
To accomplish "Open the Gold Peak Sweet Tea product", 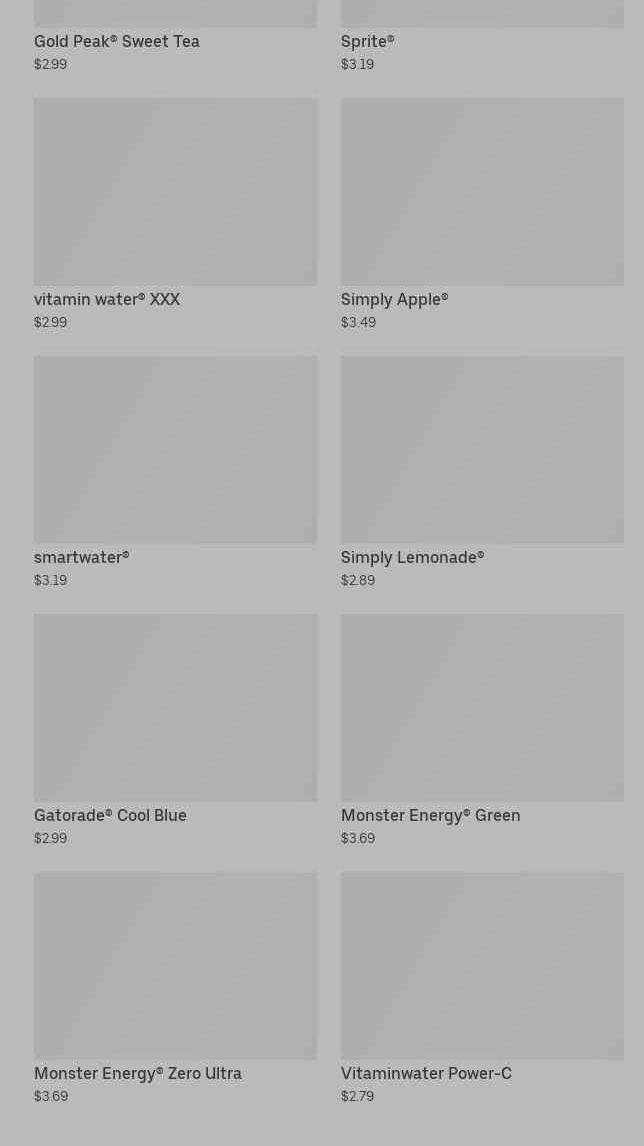I will [117, 41].
